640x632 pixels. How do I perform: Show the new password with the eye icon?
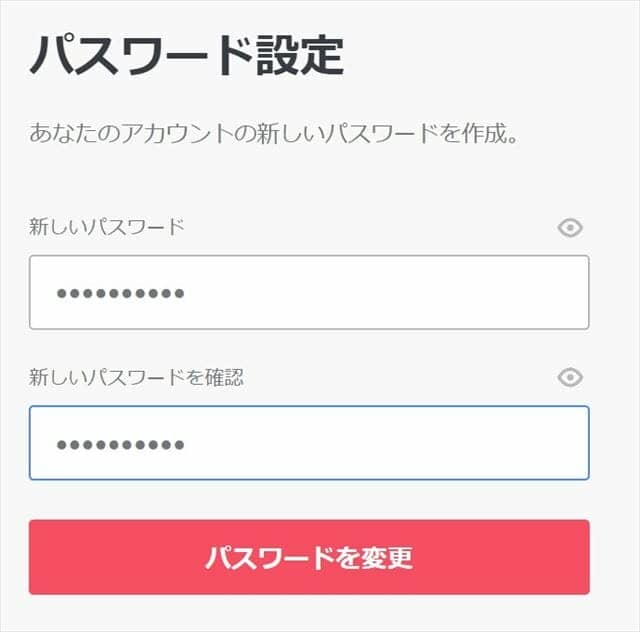point(570,228)
